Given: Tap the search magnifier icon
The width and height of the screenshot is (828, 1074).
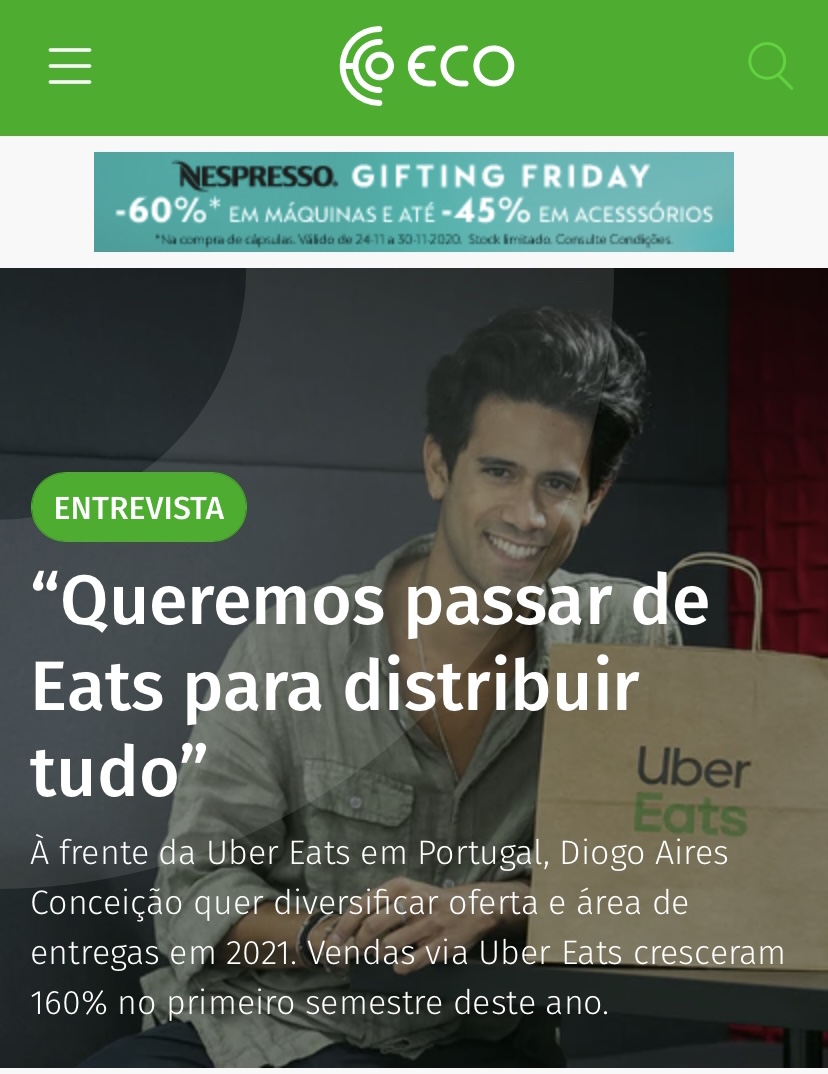Looking at the screenshot, I should 770,66.
